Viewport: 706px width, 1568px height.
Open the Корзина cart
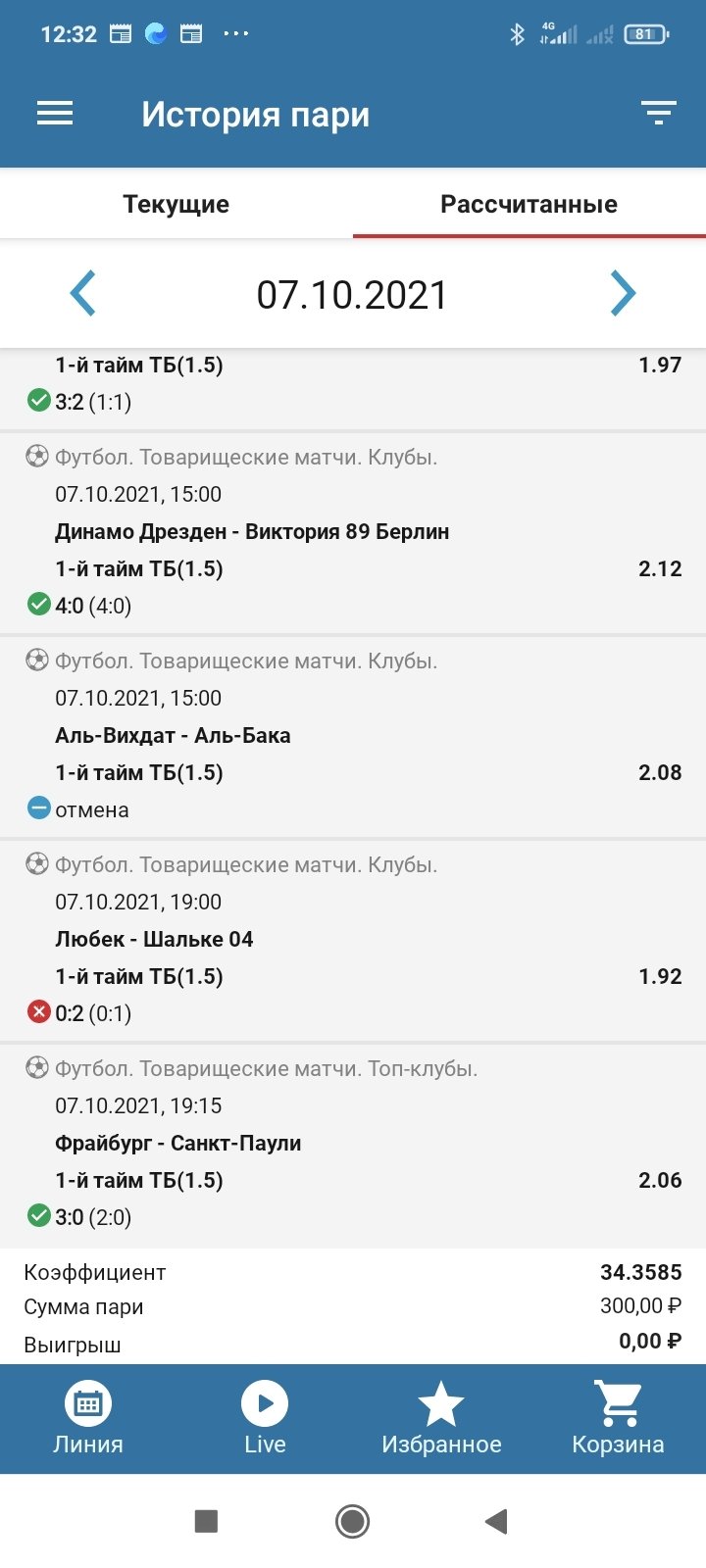[x=618, y=1418]
